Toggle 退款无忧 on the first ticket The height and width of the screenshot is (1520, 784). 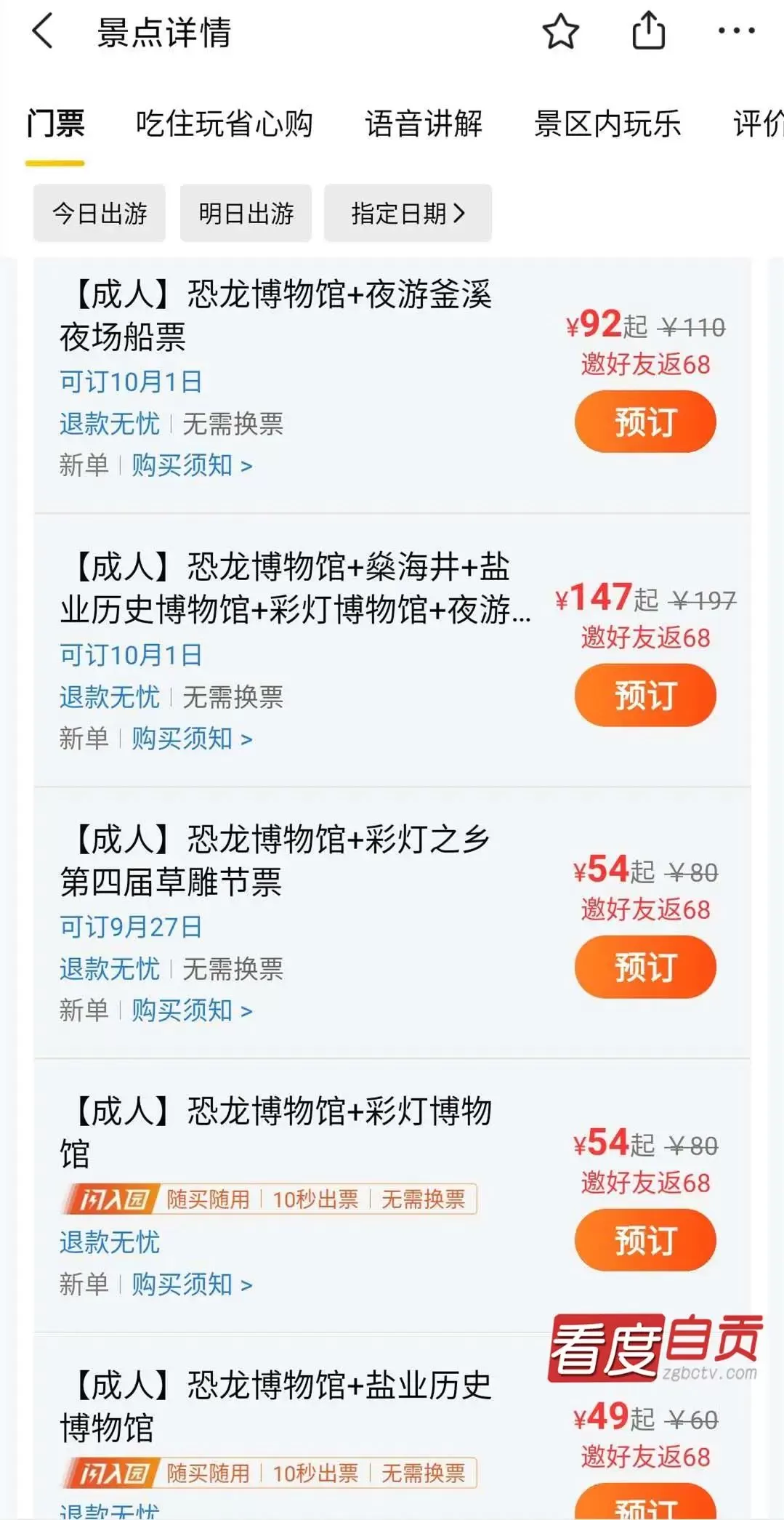click(x=110, y=424)
